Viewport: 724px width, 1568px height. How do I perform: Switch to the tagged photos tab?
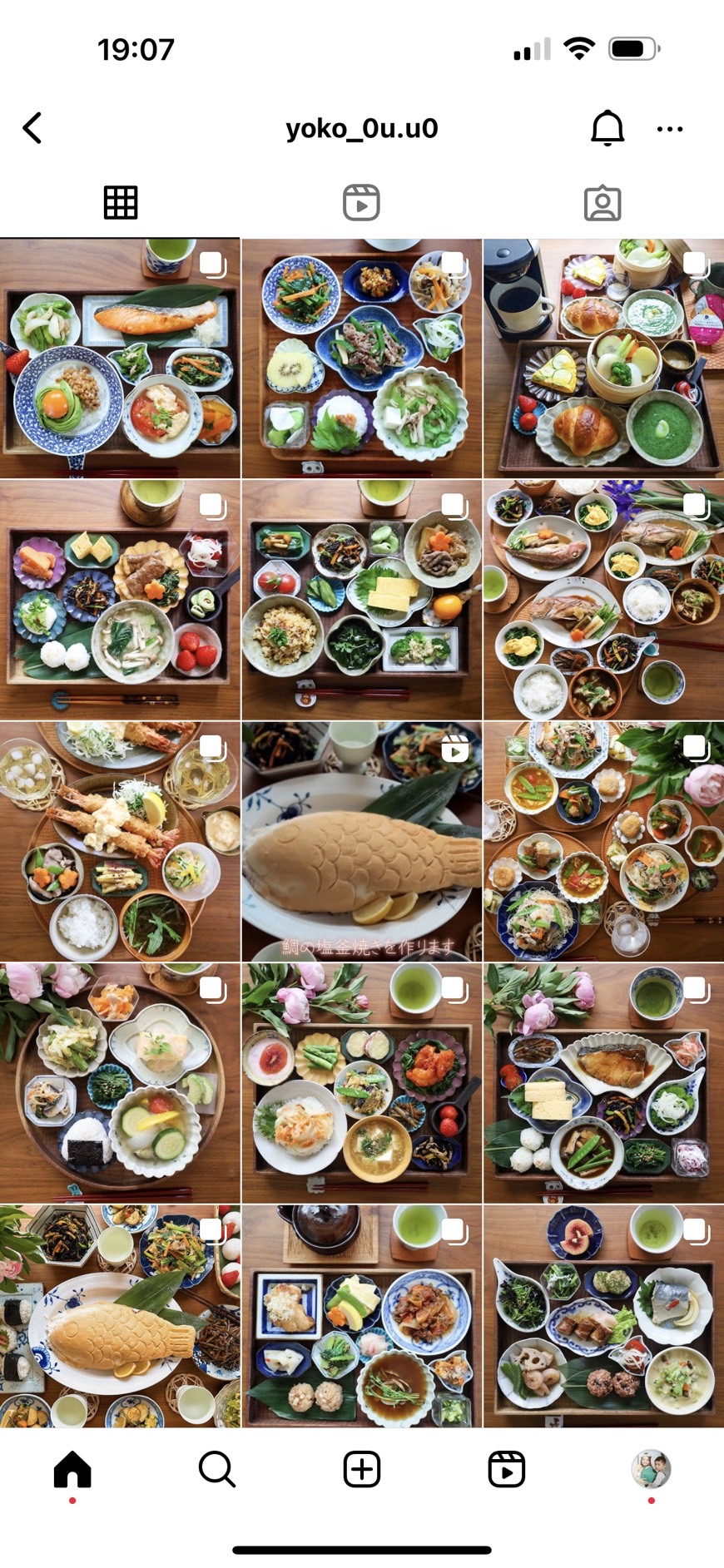pos(603,203)
